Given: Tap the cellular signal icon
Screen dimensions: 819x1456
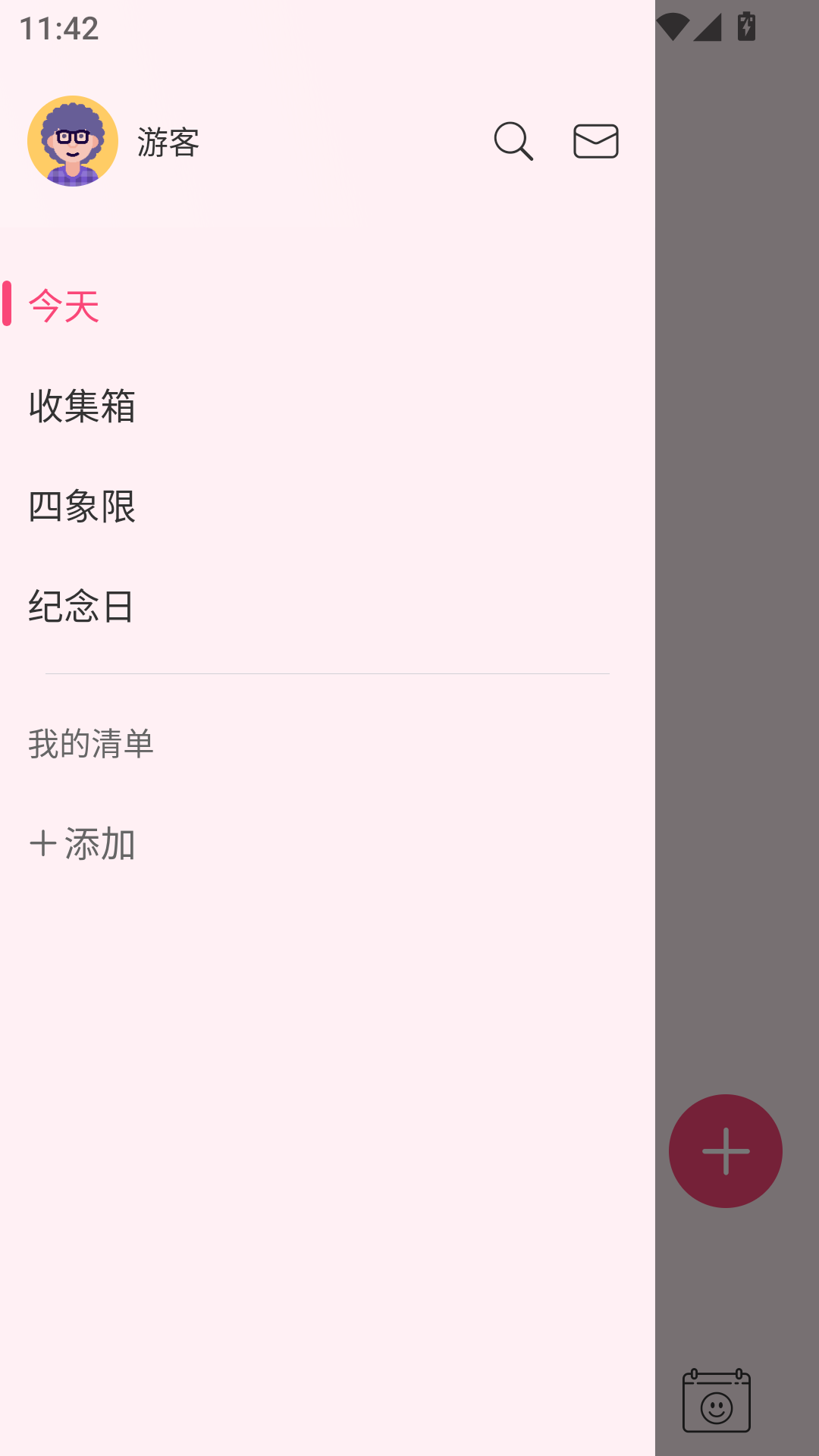Looking at the screenshot, I should pyautogui.click(x=708, y=25).
